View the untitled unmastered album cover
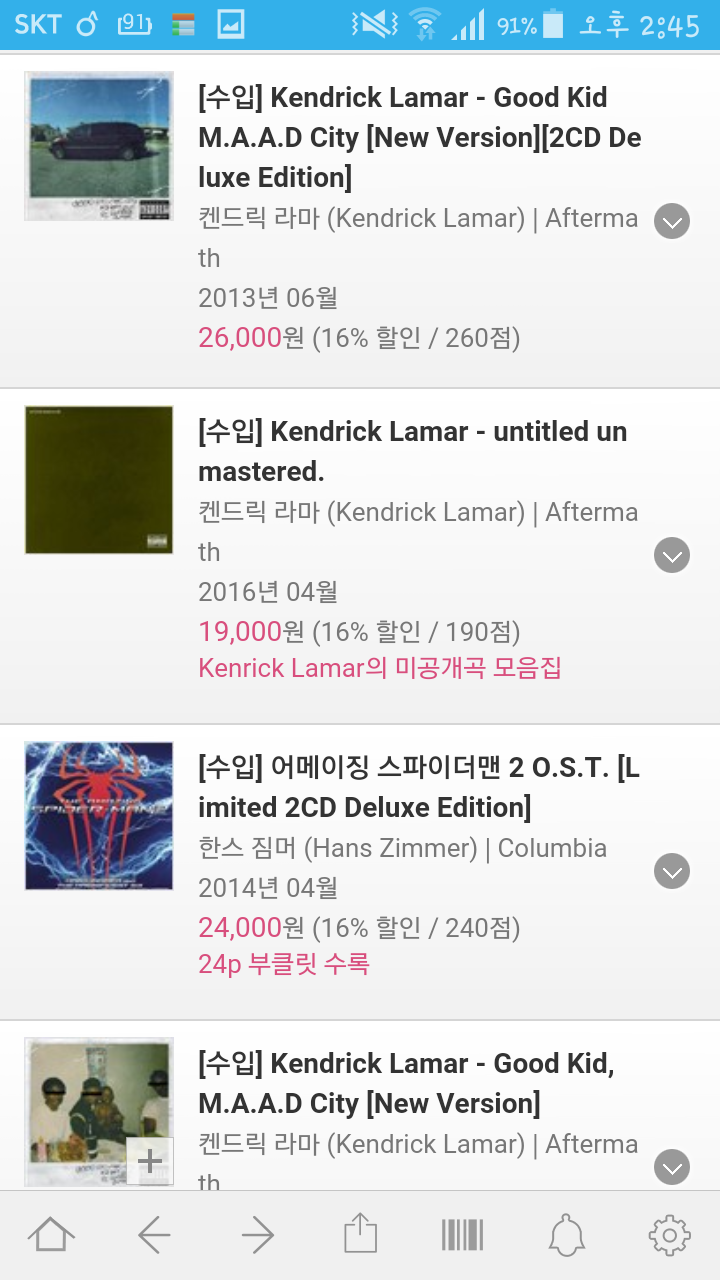 point(99,480)
